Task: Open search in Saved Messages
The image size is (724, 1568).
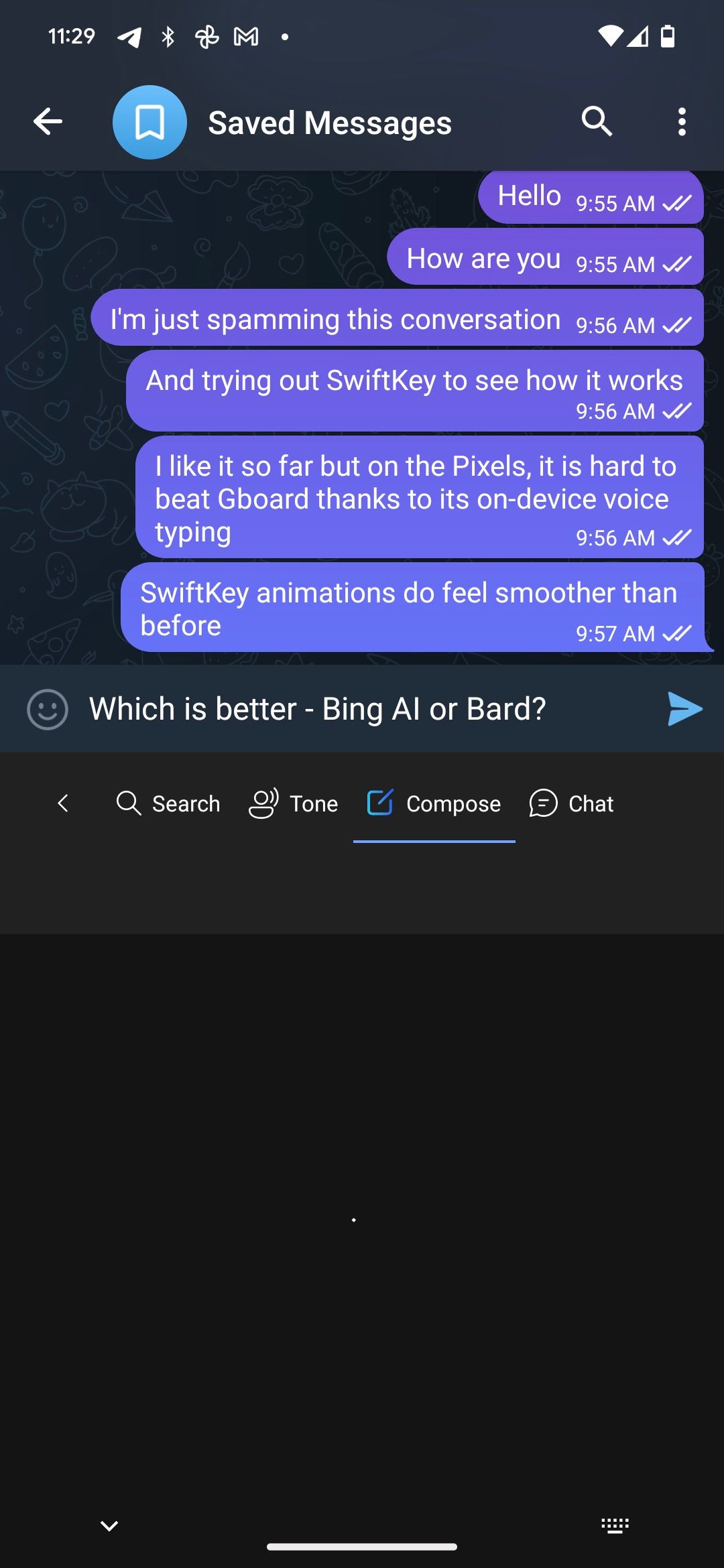Action: click(x=597, y=121)
